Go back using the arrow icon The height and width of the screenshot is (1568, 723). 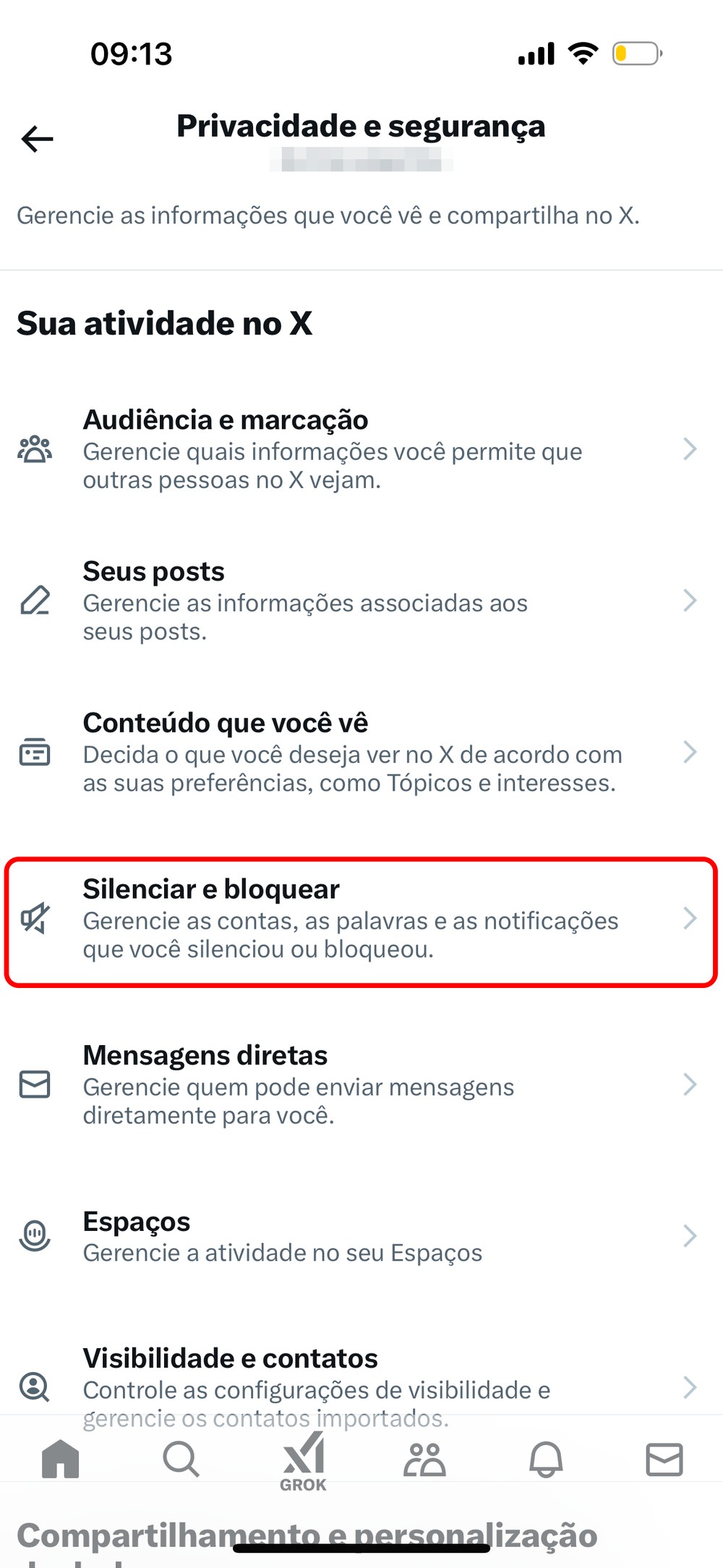(37, 139)
